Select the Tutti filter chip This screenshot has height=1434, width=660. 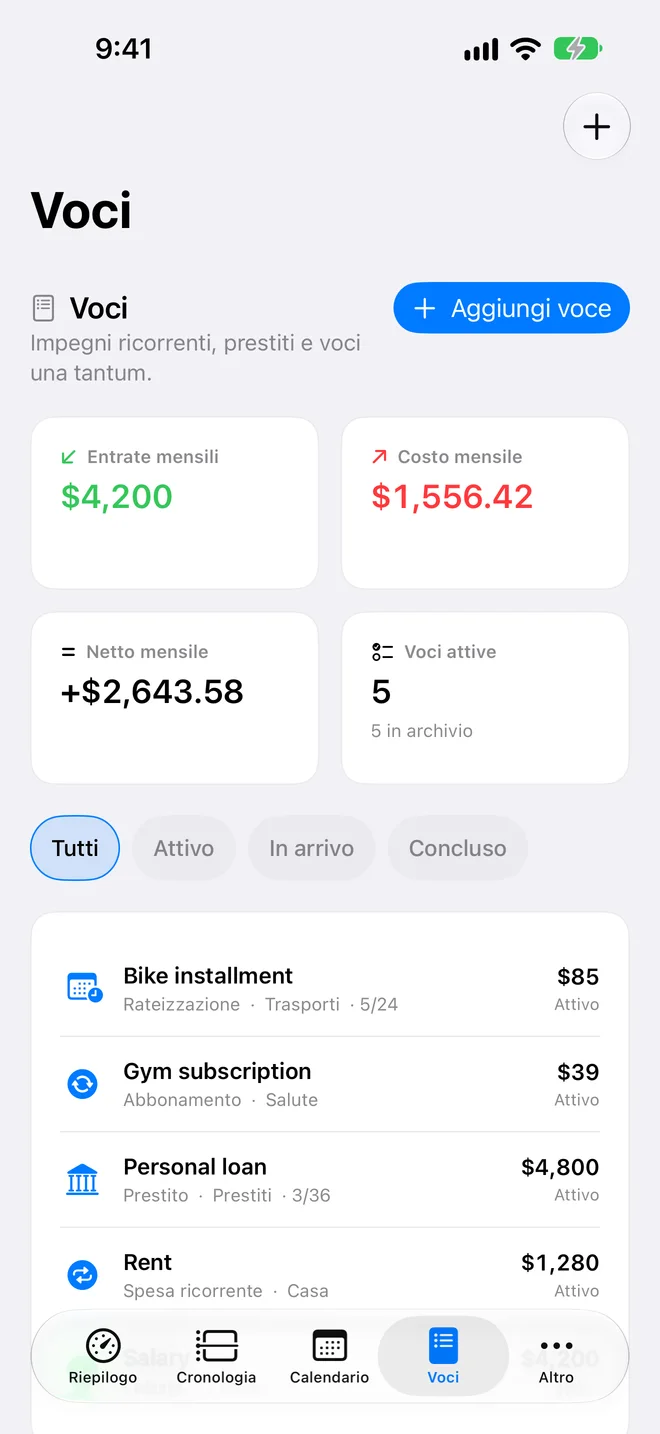tap(75, 848)
